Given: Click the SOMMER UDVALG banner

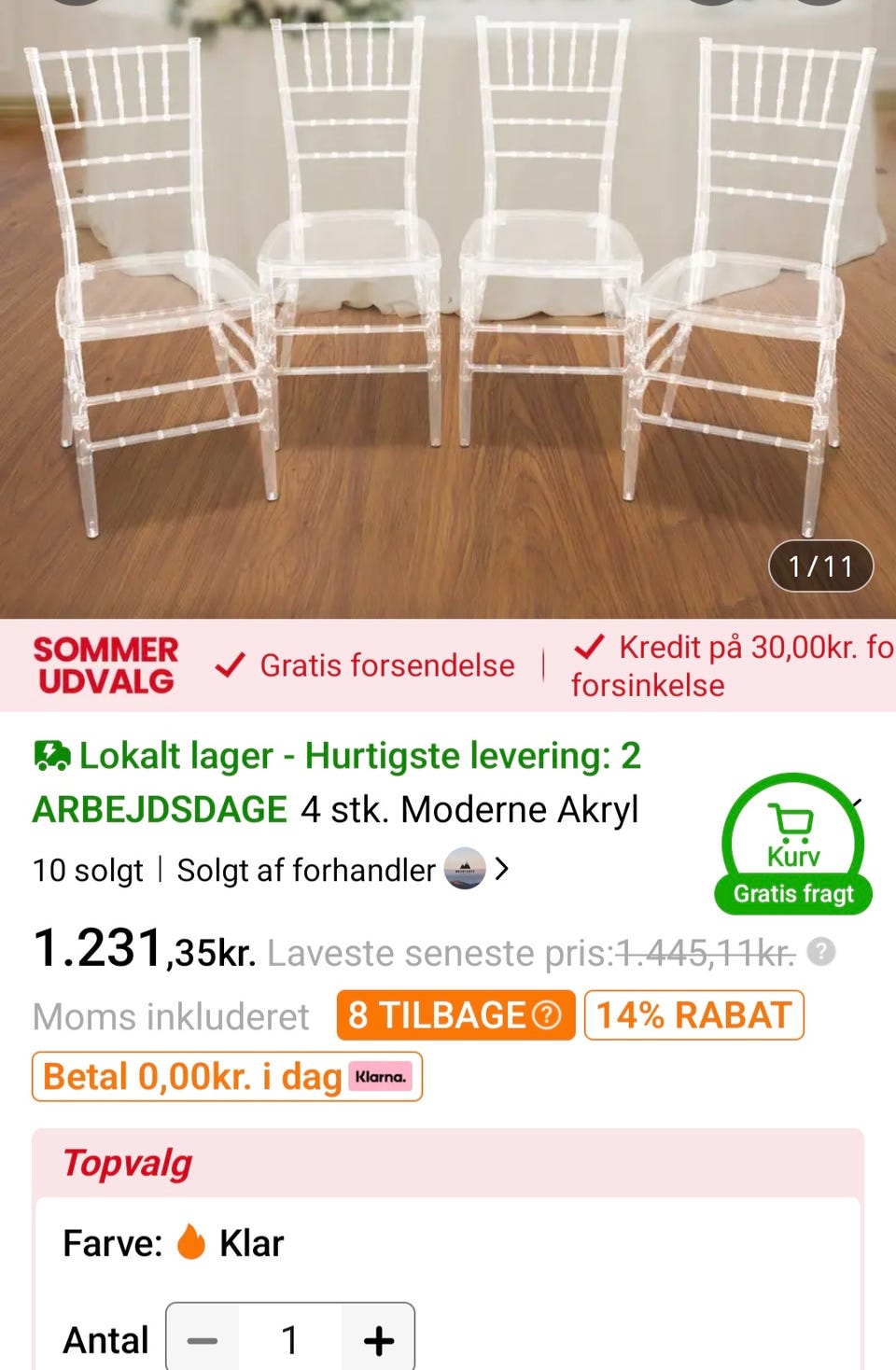Looking at the screenshot, I should (105, 665).
